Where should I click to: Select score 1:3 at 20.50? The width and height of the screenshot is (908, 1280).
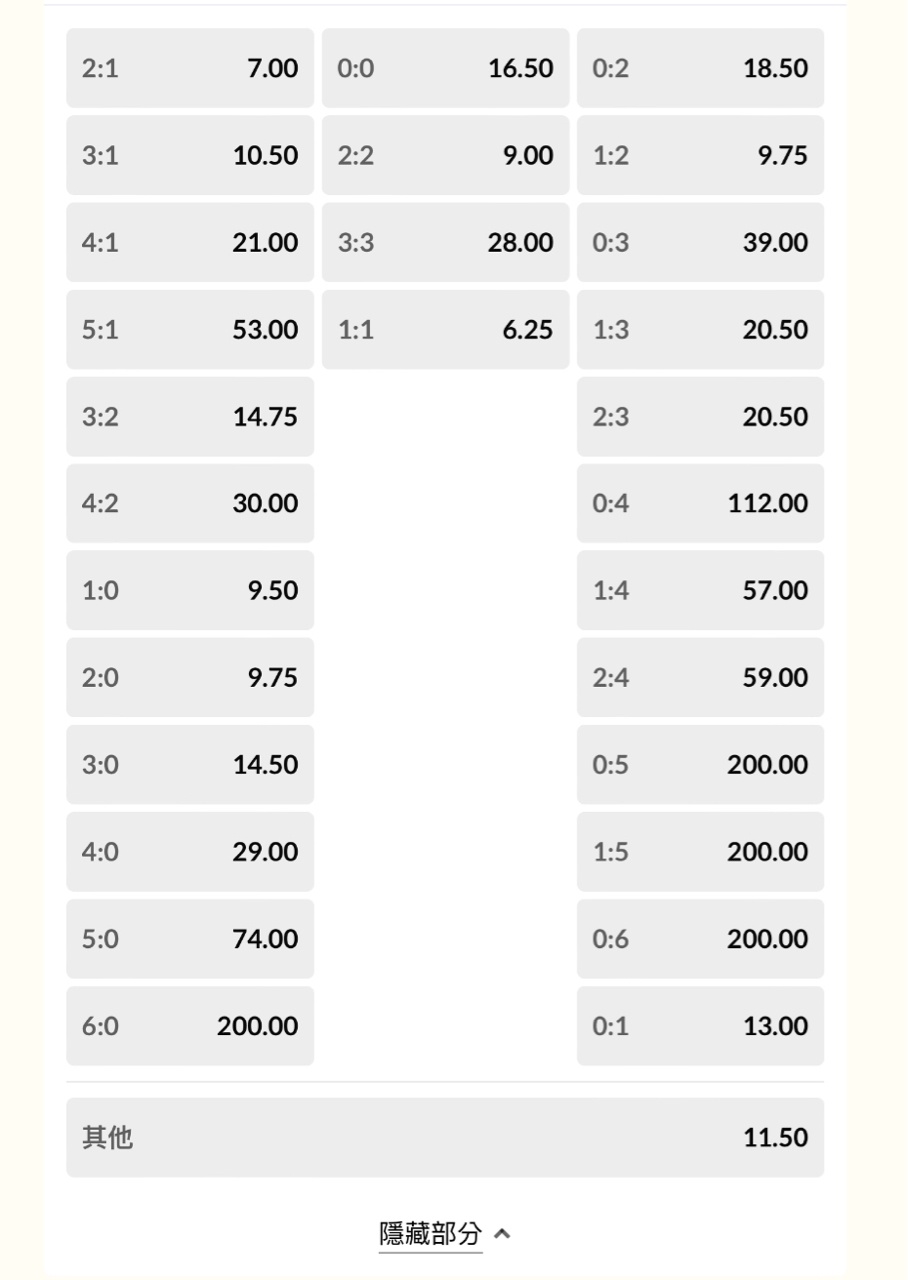700,329
